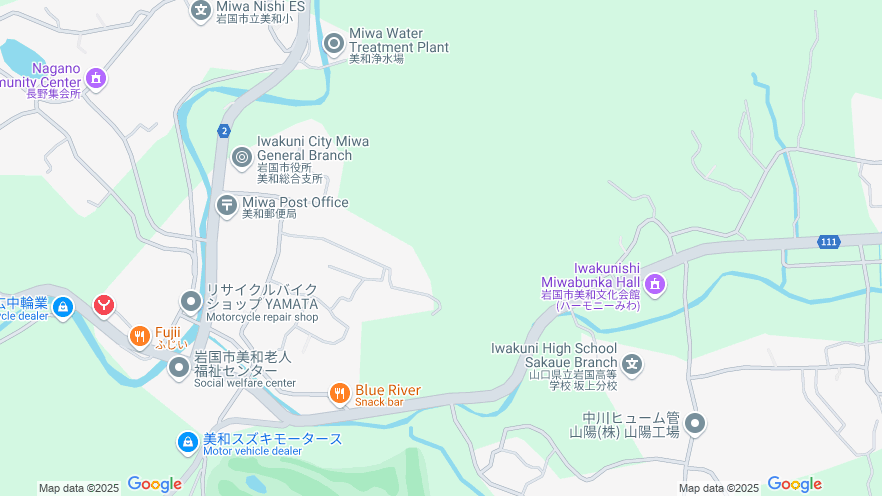Open the Fujii restaurant marker

[x=140, y=335]
